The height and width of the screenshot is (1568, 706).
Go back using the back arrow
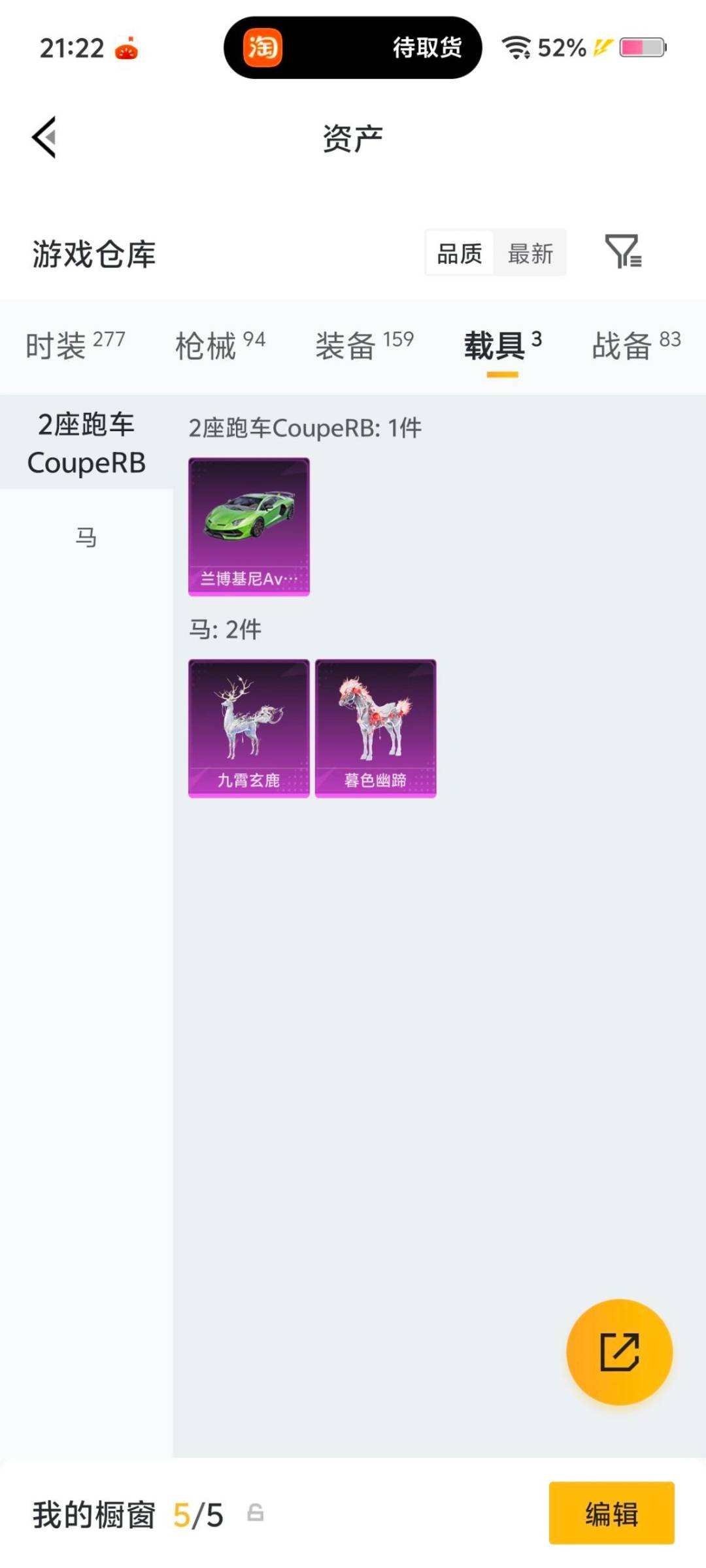(x=44, y=137)
